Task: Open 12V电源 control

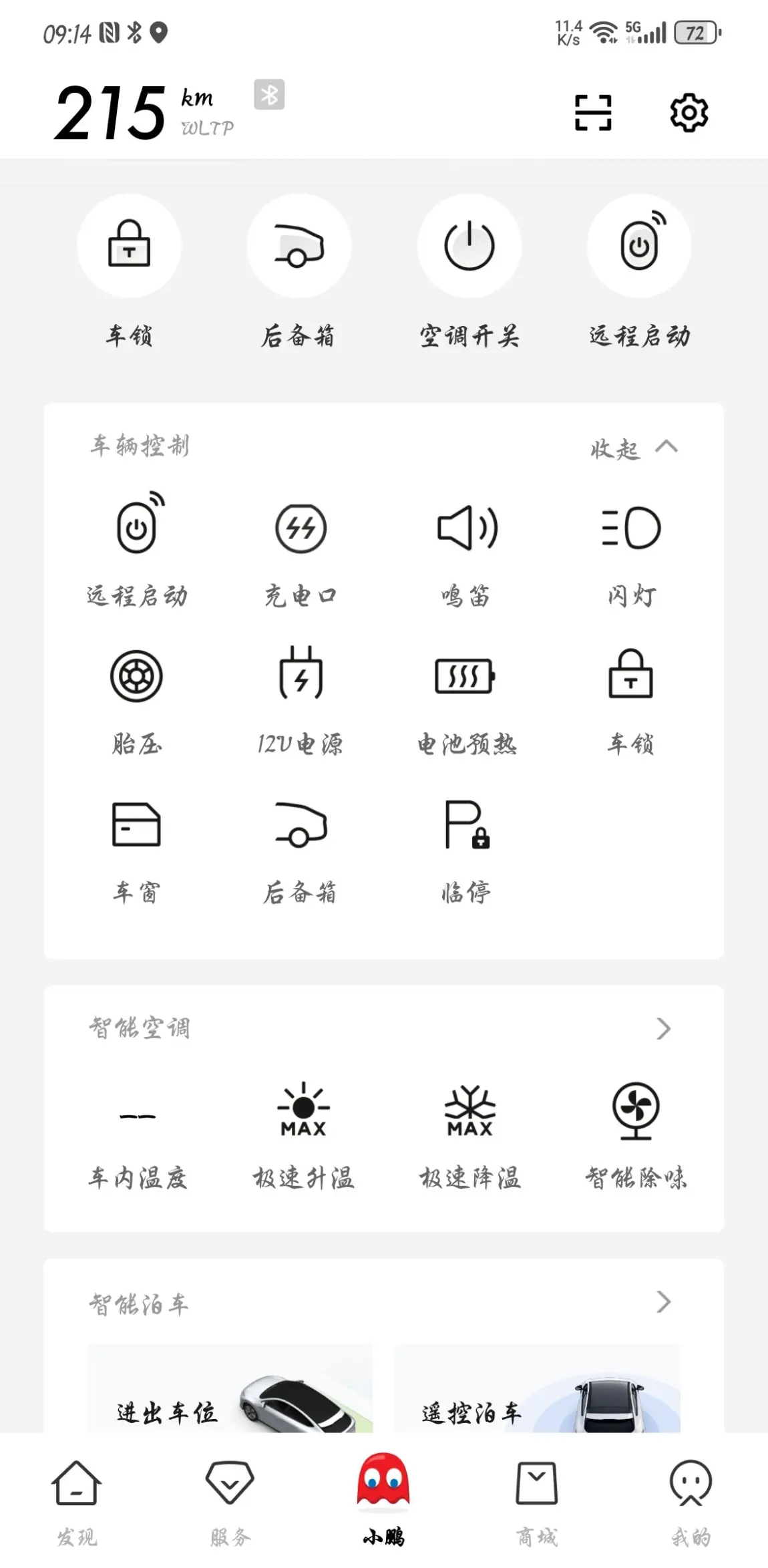Action: [301, 703]
